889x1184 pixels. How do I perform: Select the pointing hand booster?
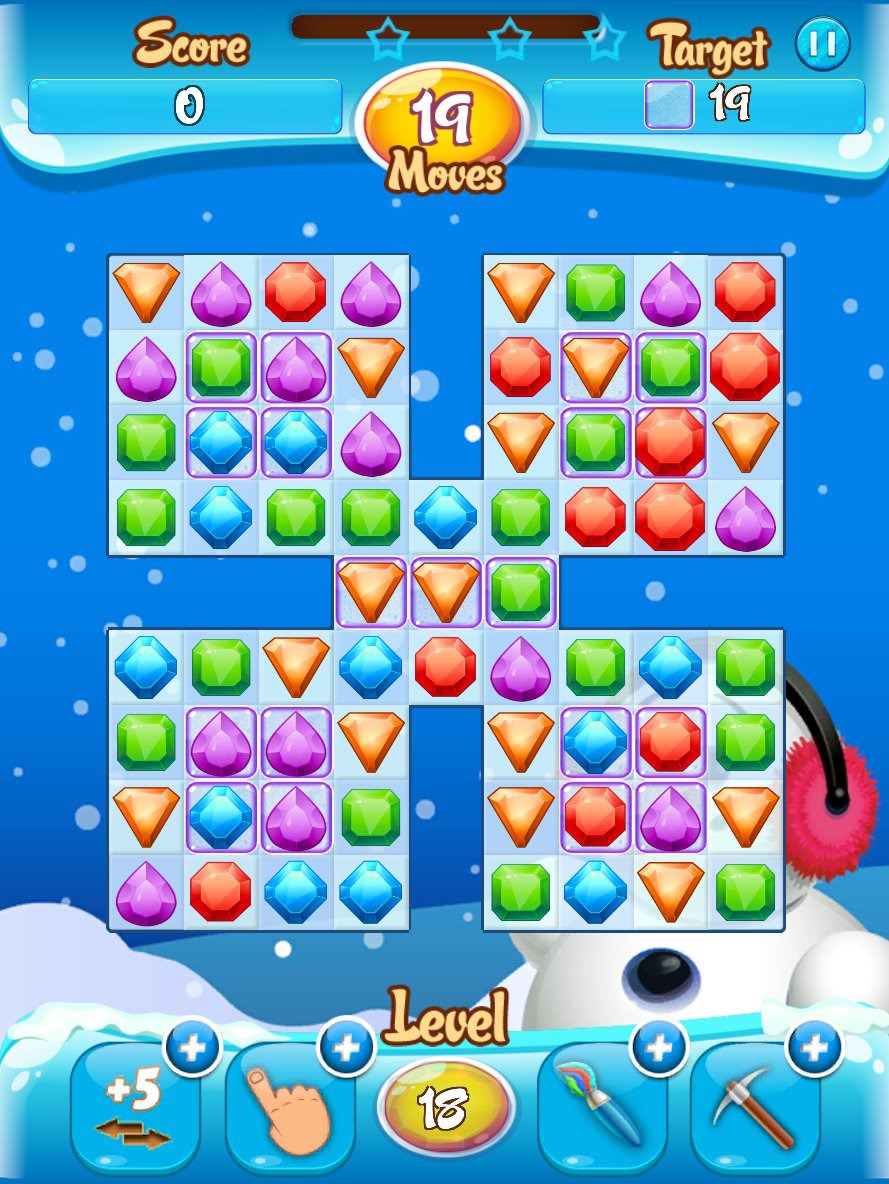(288, 1110)
